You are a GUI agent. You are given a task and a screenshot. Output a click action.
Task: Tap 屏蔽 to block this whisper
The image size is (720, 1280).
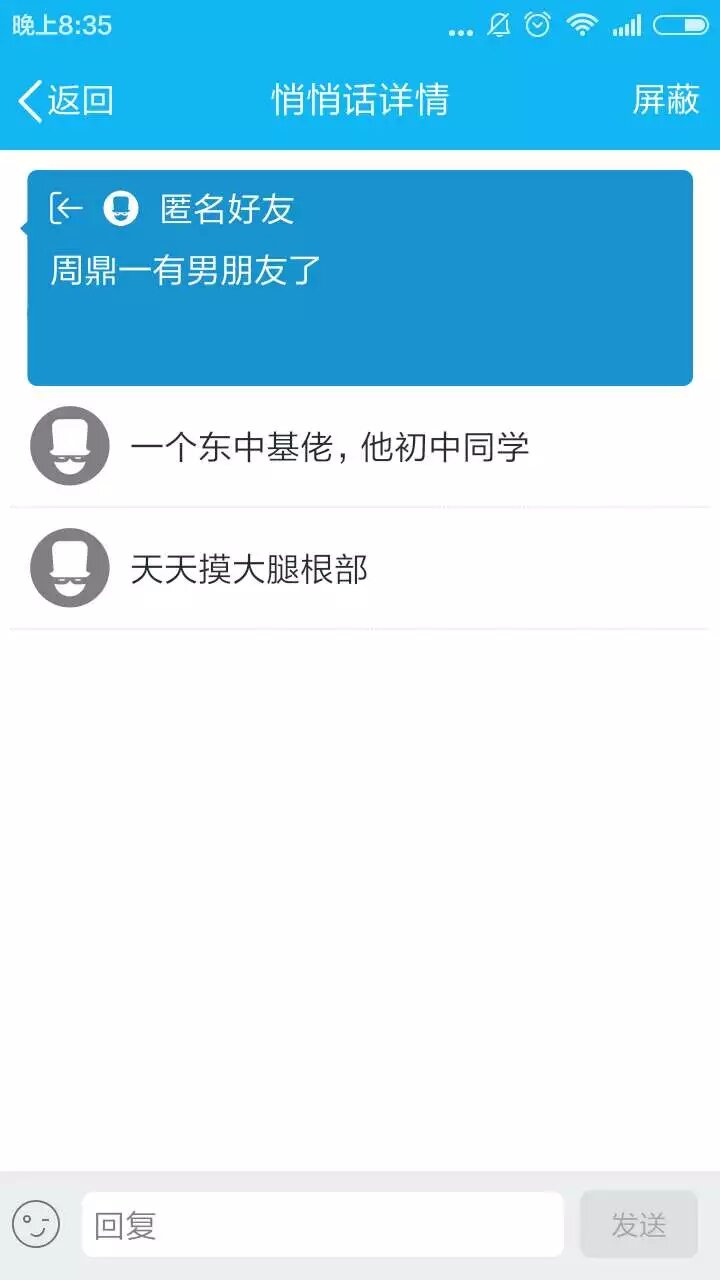(x=665, y=100)
